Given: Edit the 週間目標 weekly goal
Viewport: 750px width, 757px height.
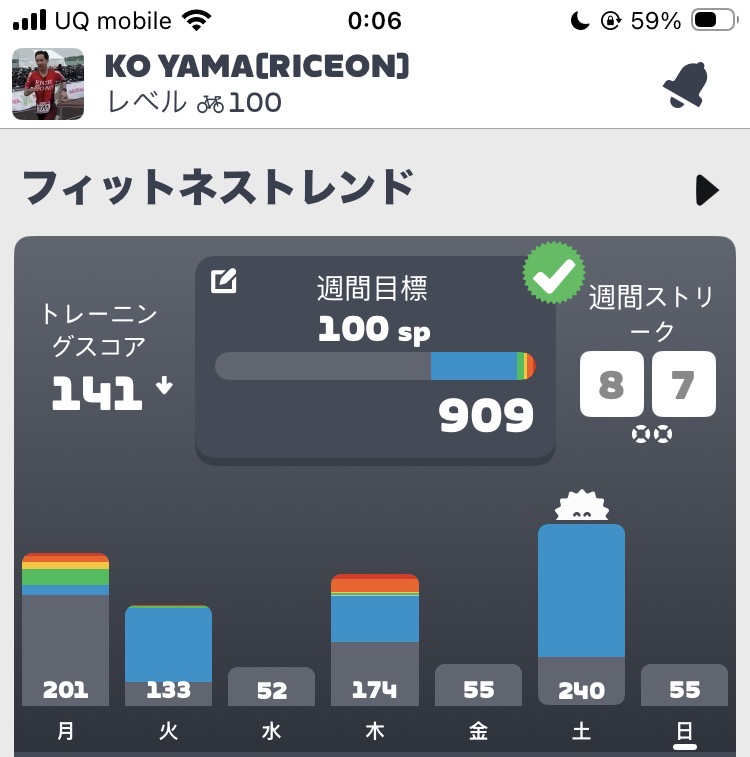Looking at the screenshot, I should coord(224,282).
